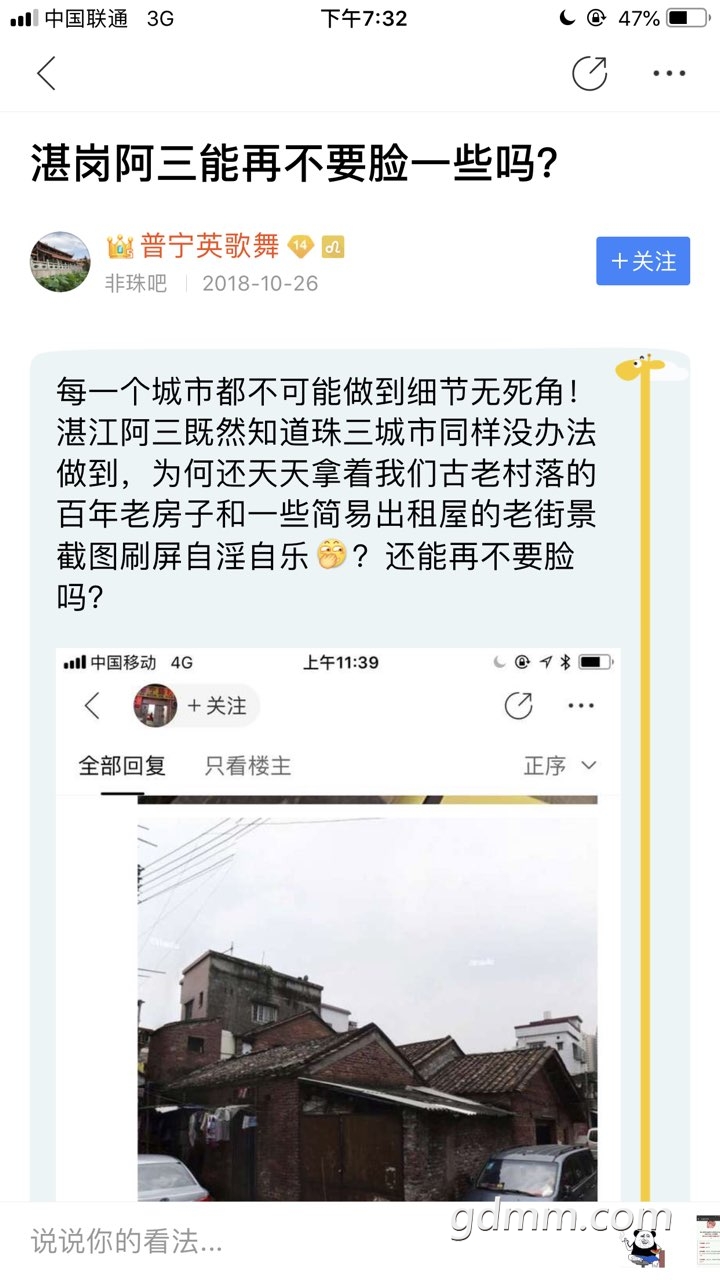Go back using the top-left arrow
The height and width of the screenshot is (1280, 720).
coord(46,73)
